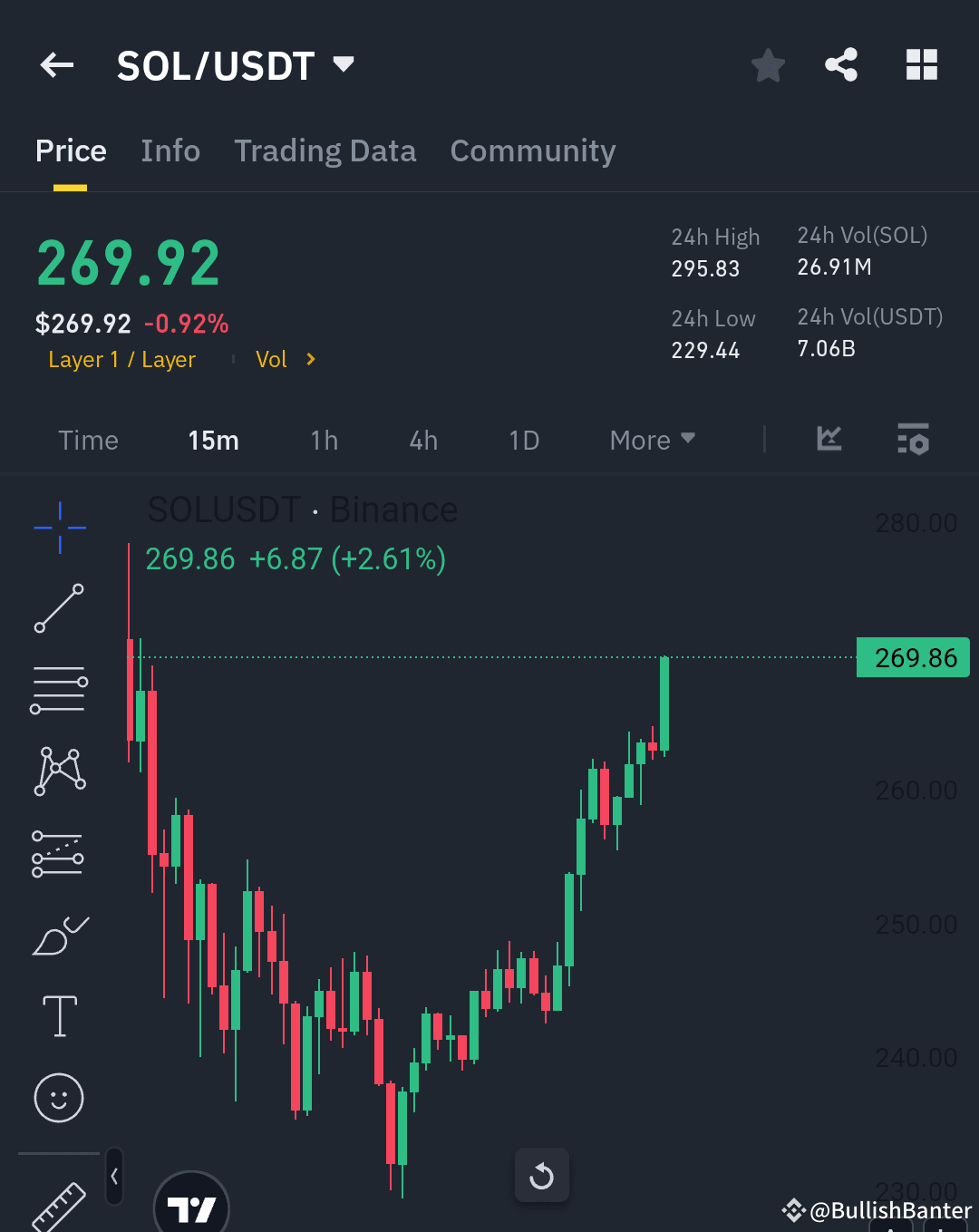Collapse the drawing tools sidebar
979x1232 pixels.
(x=114, y=1175)
